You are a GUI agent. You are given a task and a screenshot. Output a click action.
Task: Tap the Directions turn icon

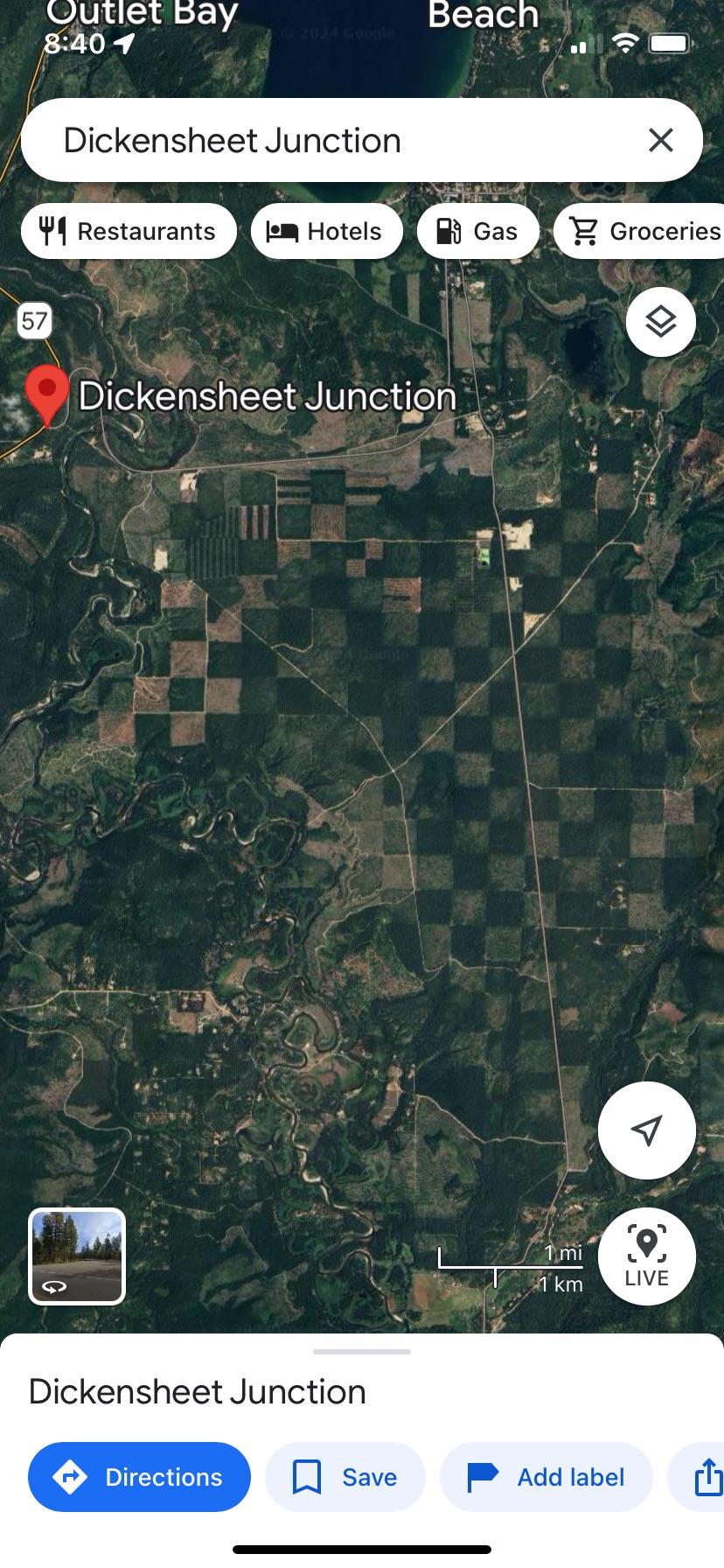[72, 1476]
